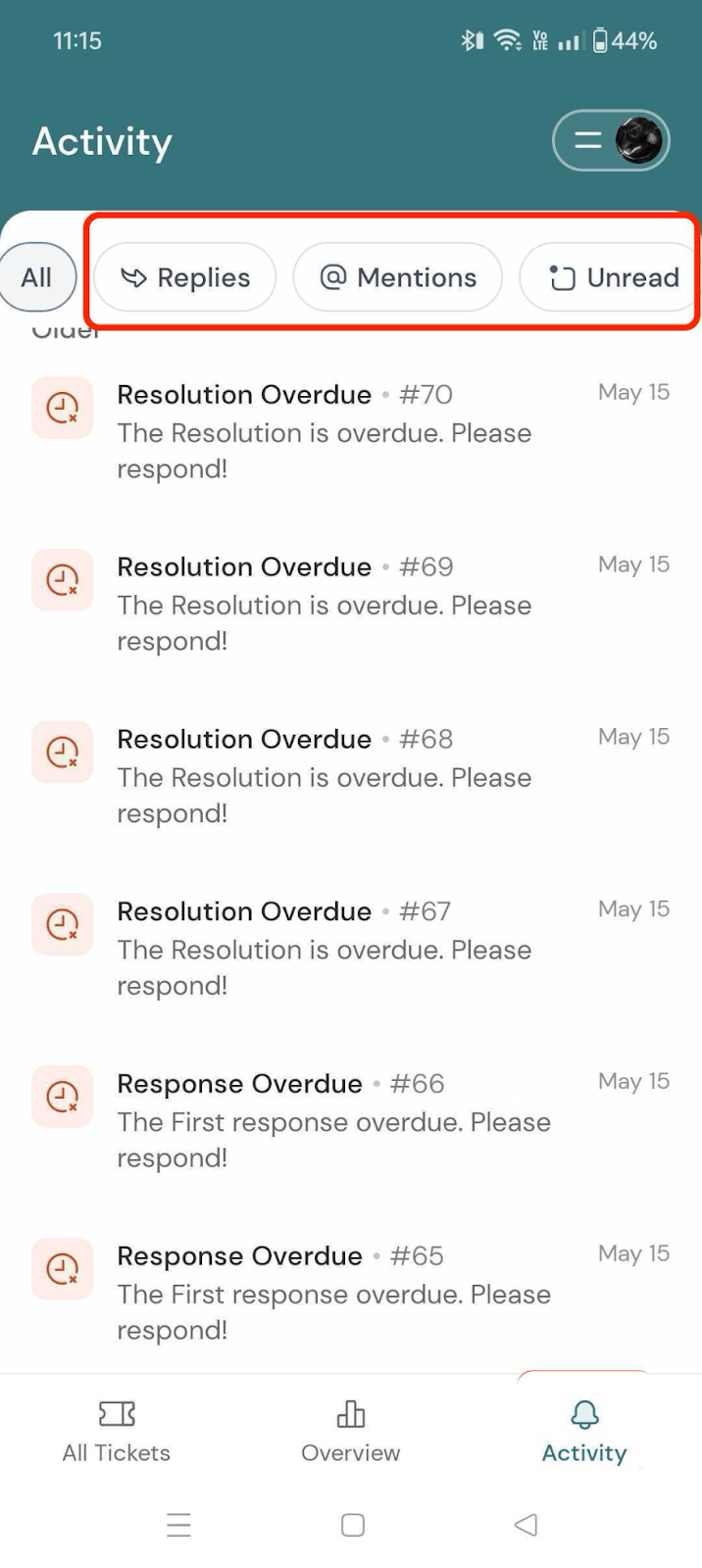This screenshot has height=1568, width=702.
Task: Filter activity by Replies
Action: [185, 277]
